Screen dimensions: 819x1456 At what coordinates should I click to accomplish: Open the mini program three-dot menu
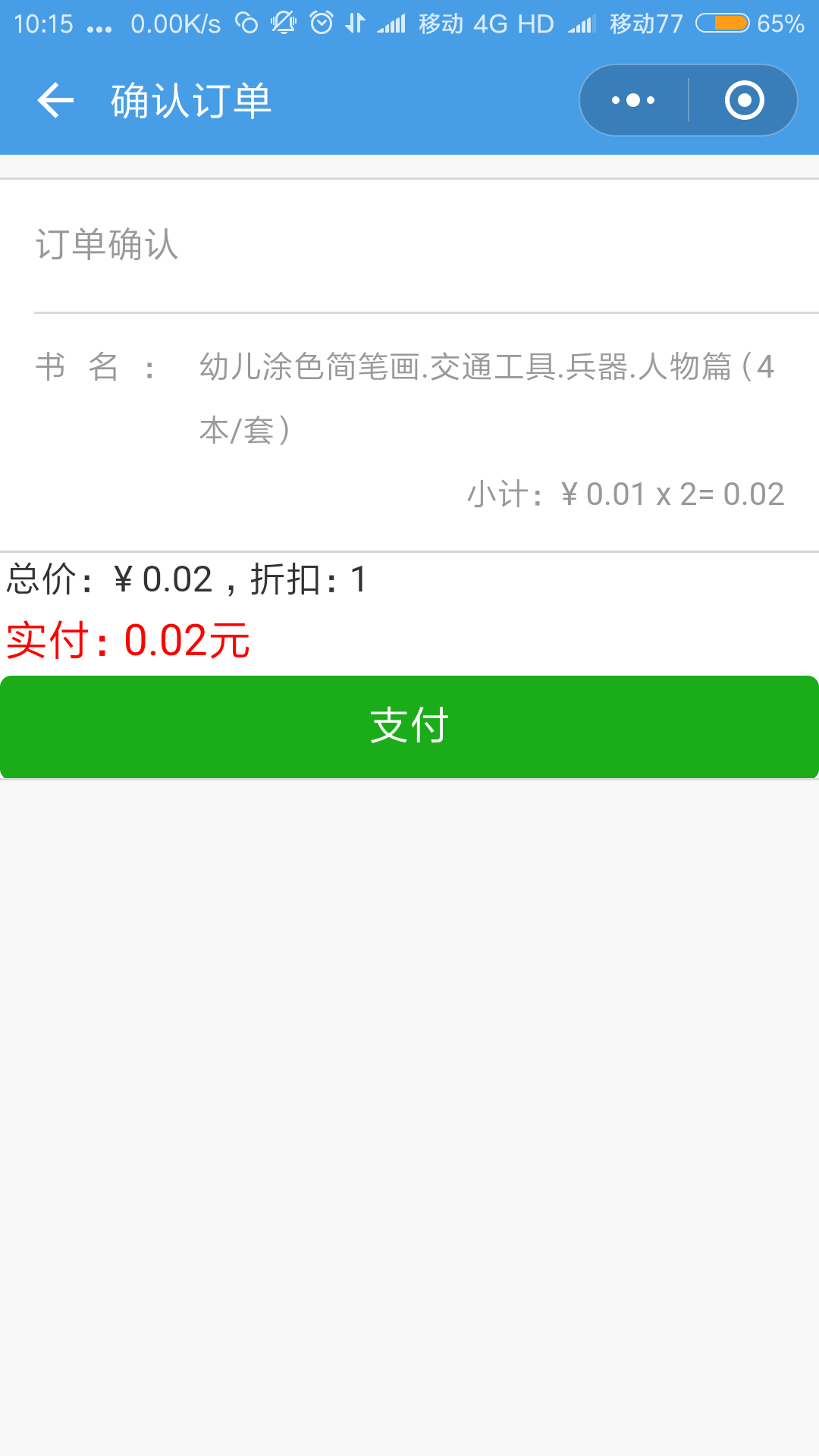click(x=633, y=100)
